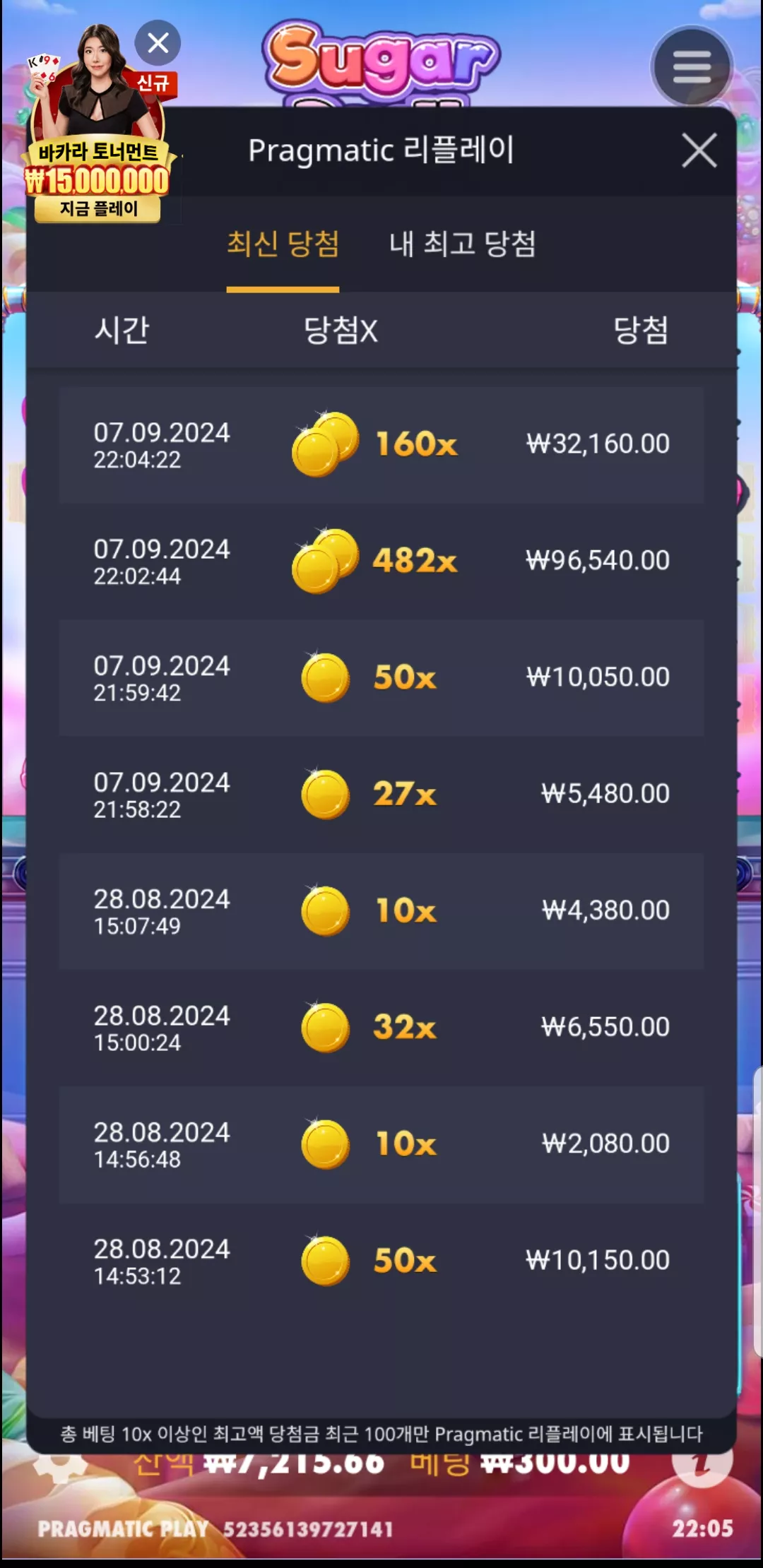
Task: Open the 10x replay from 14:56:48
Action: point(381,1144)
